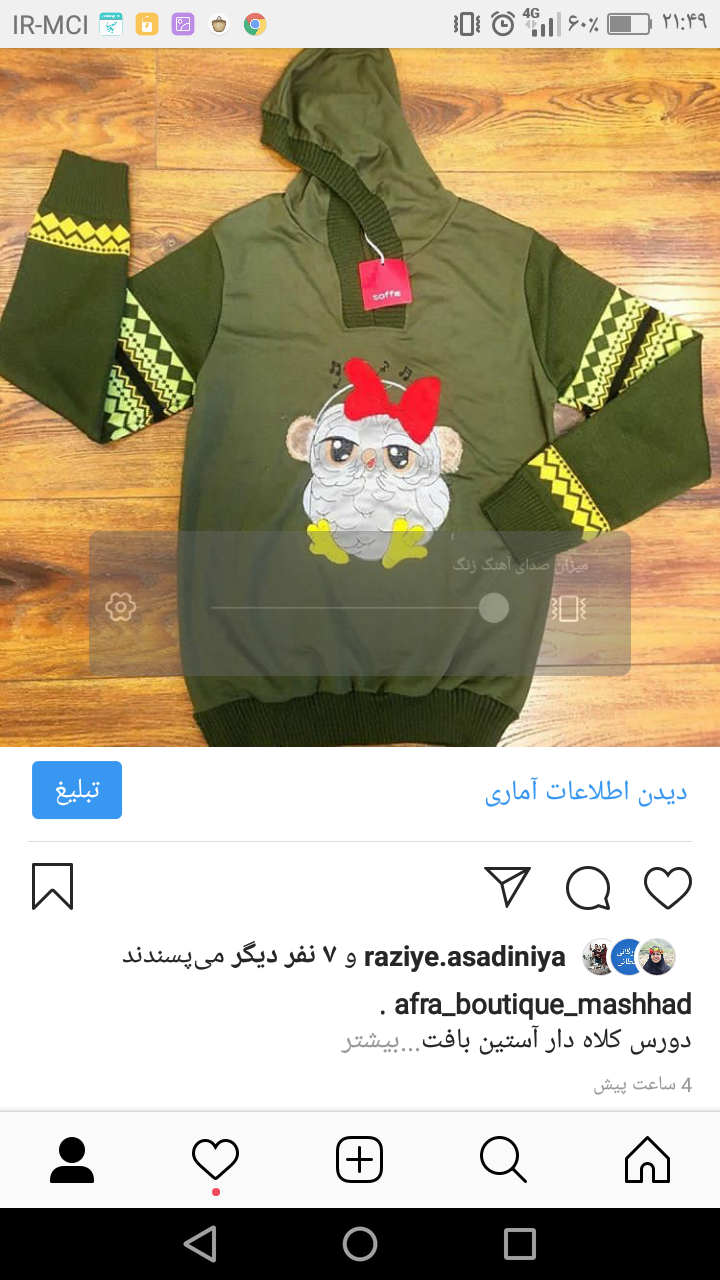Switch to the Profile tab
The height and width of the screenshot is (1280, 720).
coord(72,1160)
